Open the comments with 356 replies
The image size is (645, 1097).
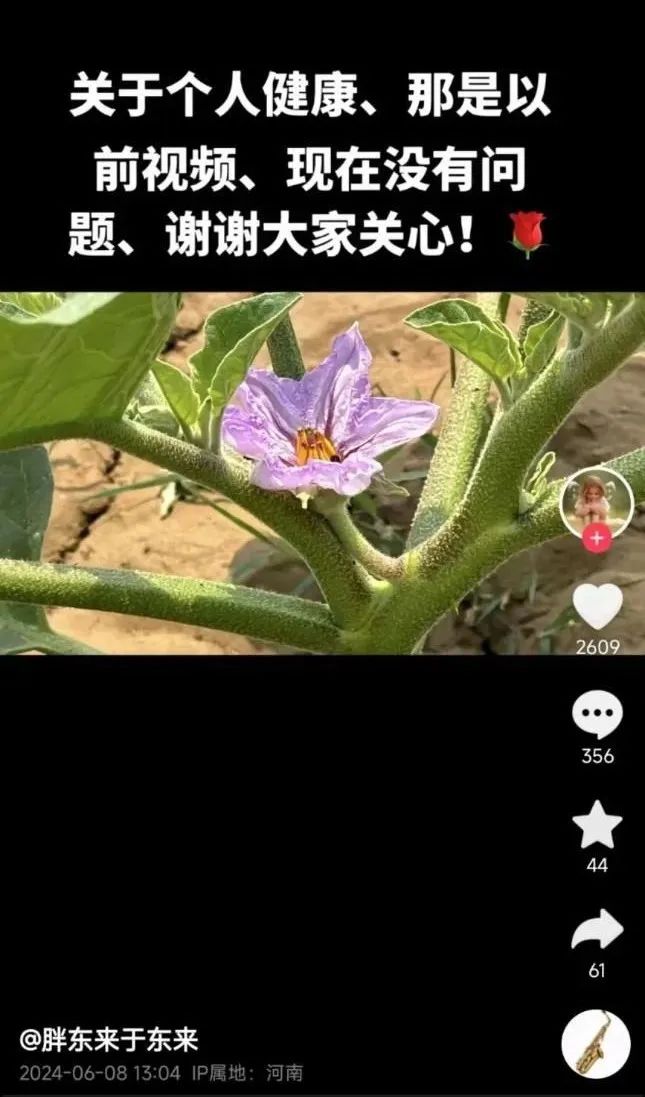click(x=597, y=716)
